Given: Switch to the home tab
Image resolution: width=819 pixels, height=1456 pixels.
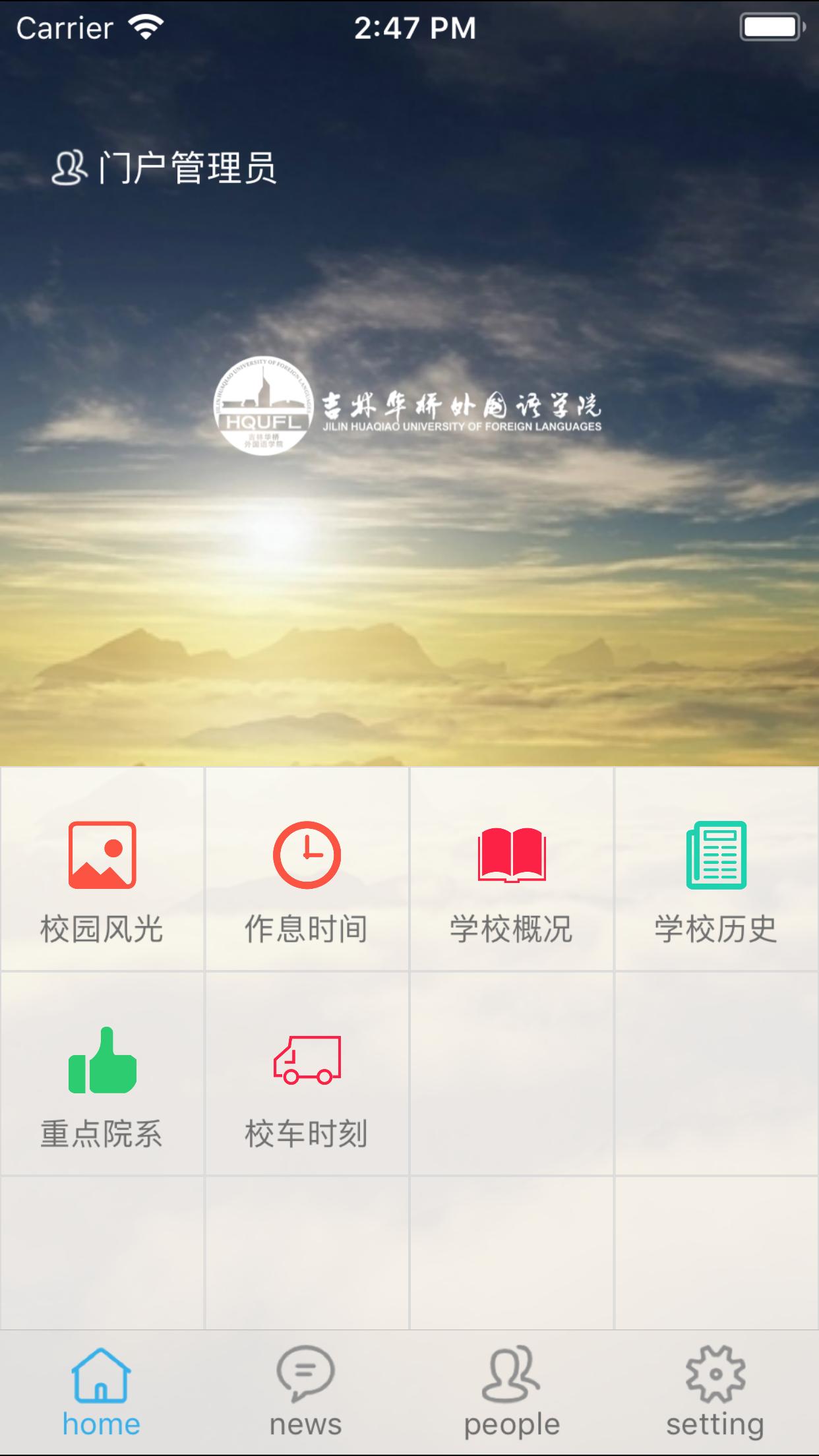Looking at the screenshot, I should [102, 1393].
